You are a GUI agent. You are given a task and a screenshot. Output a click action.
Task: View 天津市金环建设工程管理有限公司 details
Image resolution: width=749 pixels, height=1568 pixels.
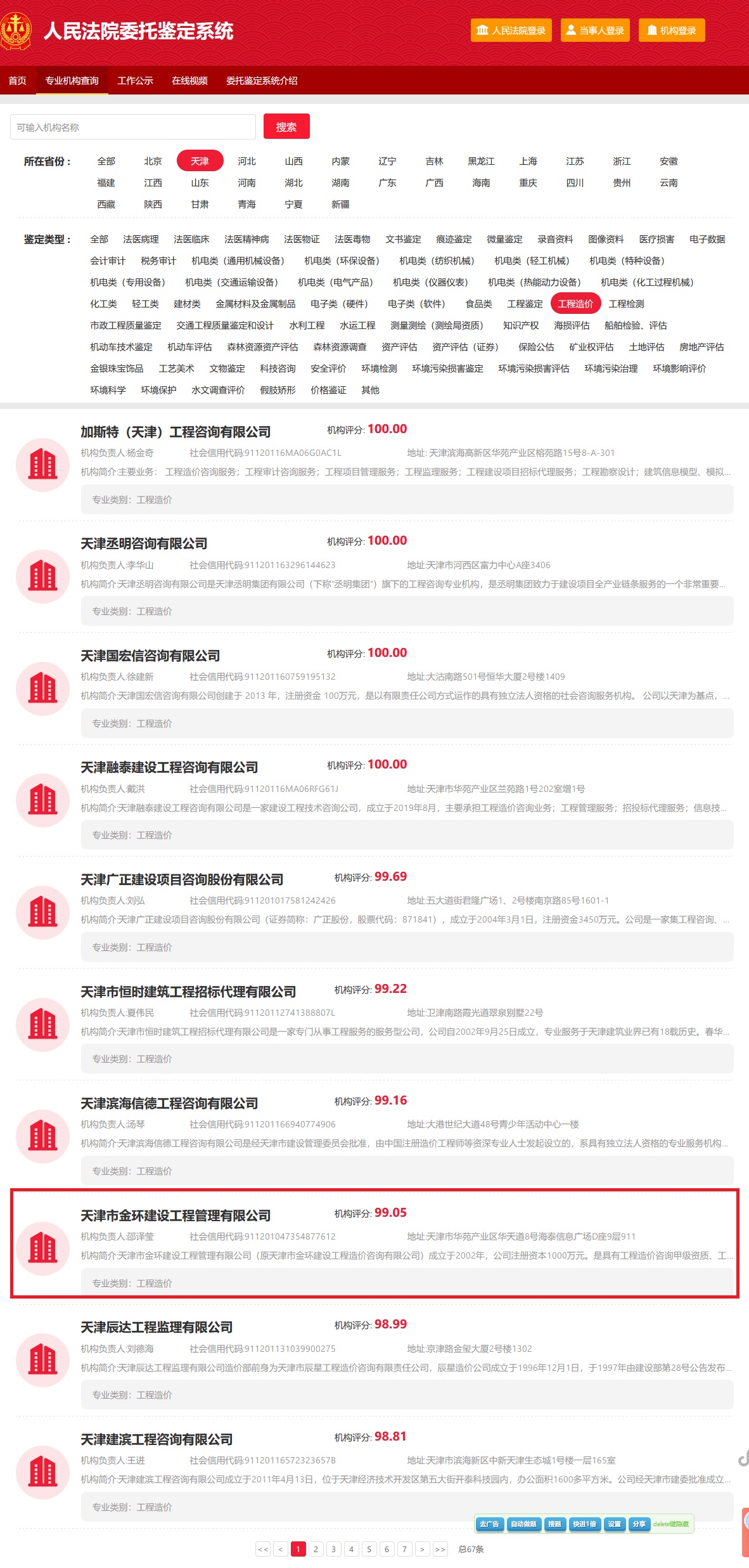pyautogui.click(x=176, y=1215)
